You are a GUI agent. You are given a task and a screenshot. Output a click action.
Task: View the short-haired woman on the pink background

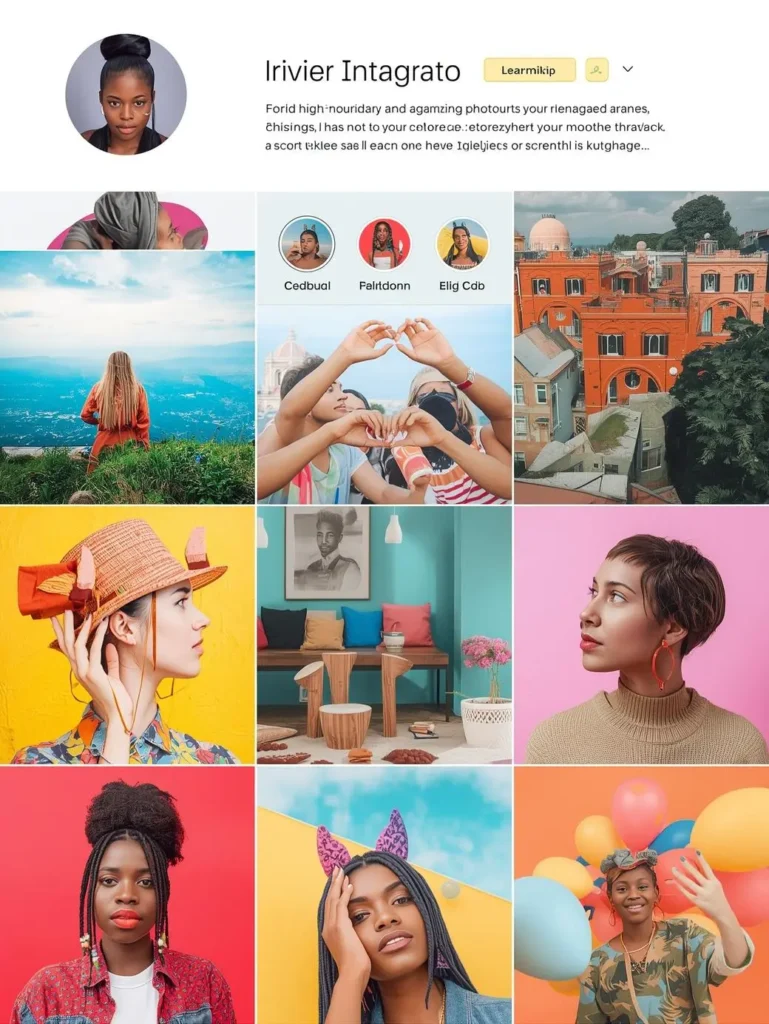tap(641, 635)
